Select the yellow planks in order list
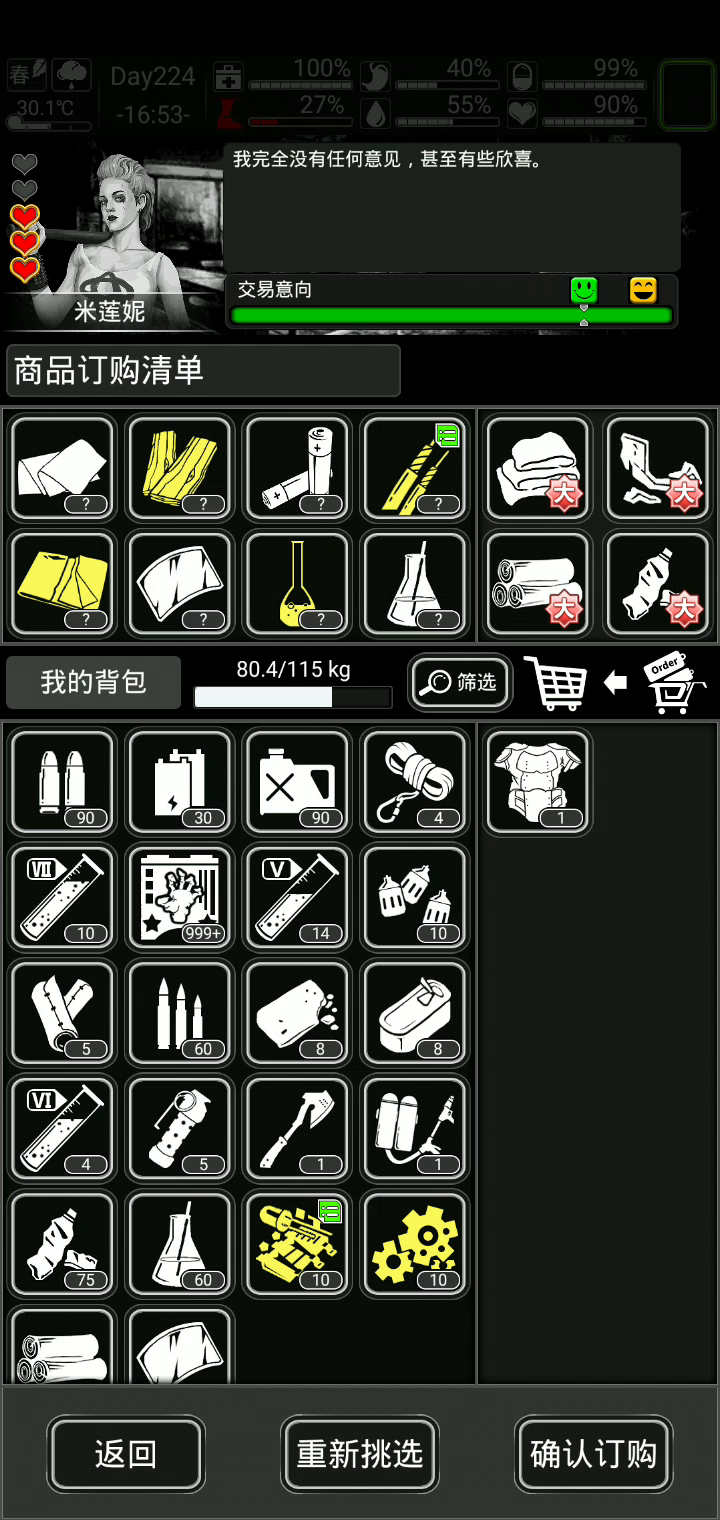The image size is (720, 1520). 180,467
